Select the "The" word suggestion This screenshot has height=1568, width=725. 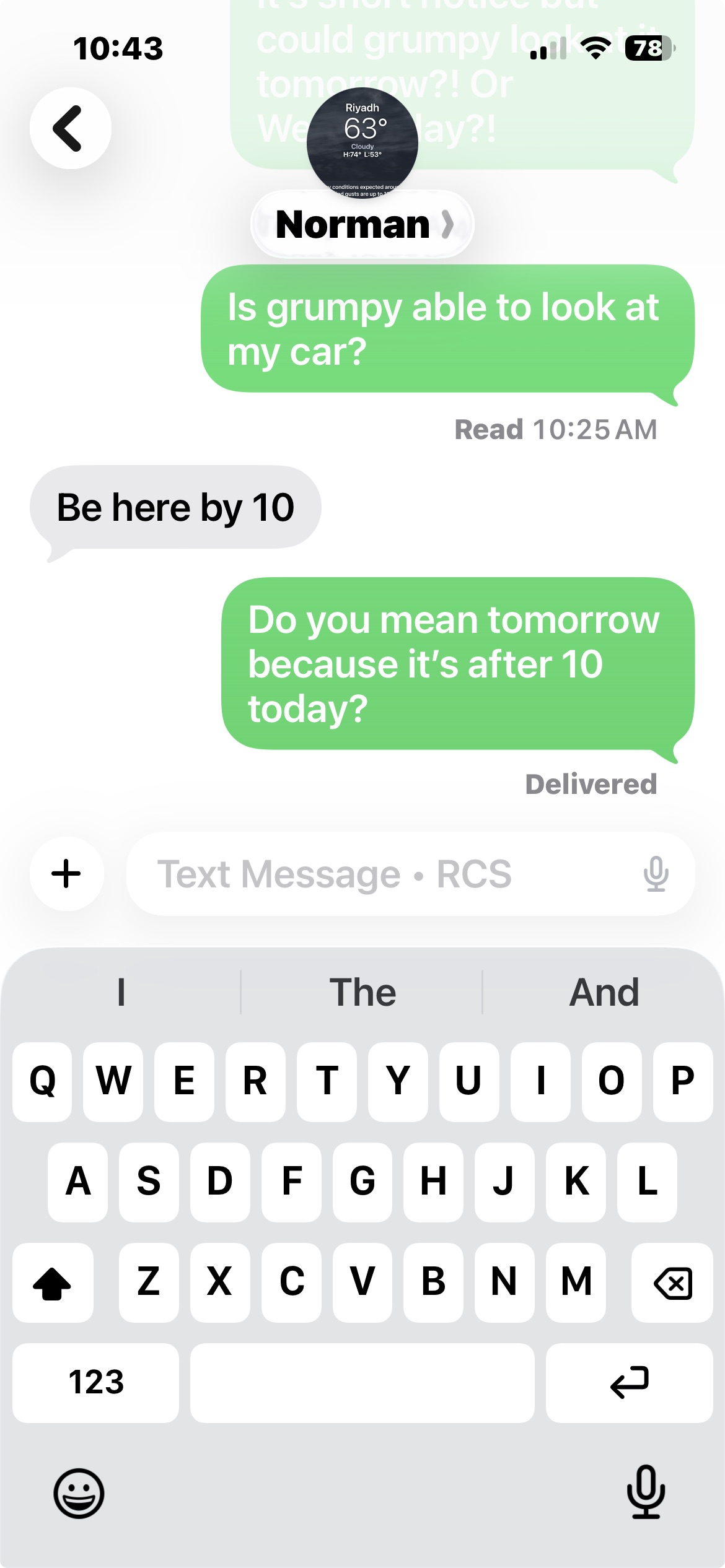362,993
